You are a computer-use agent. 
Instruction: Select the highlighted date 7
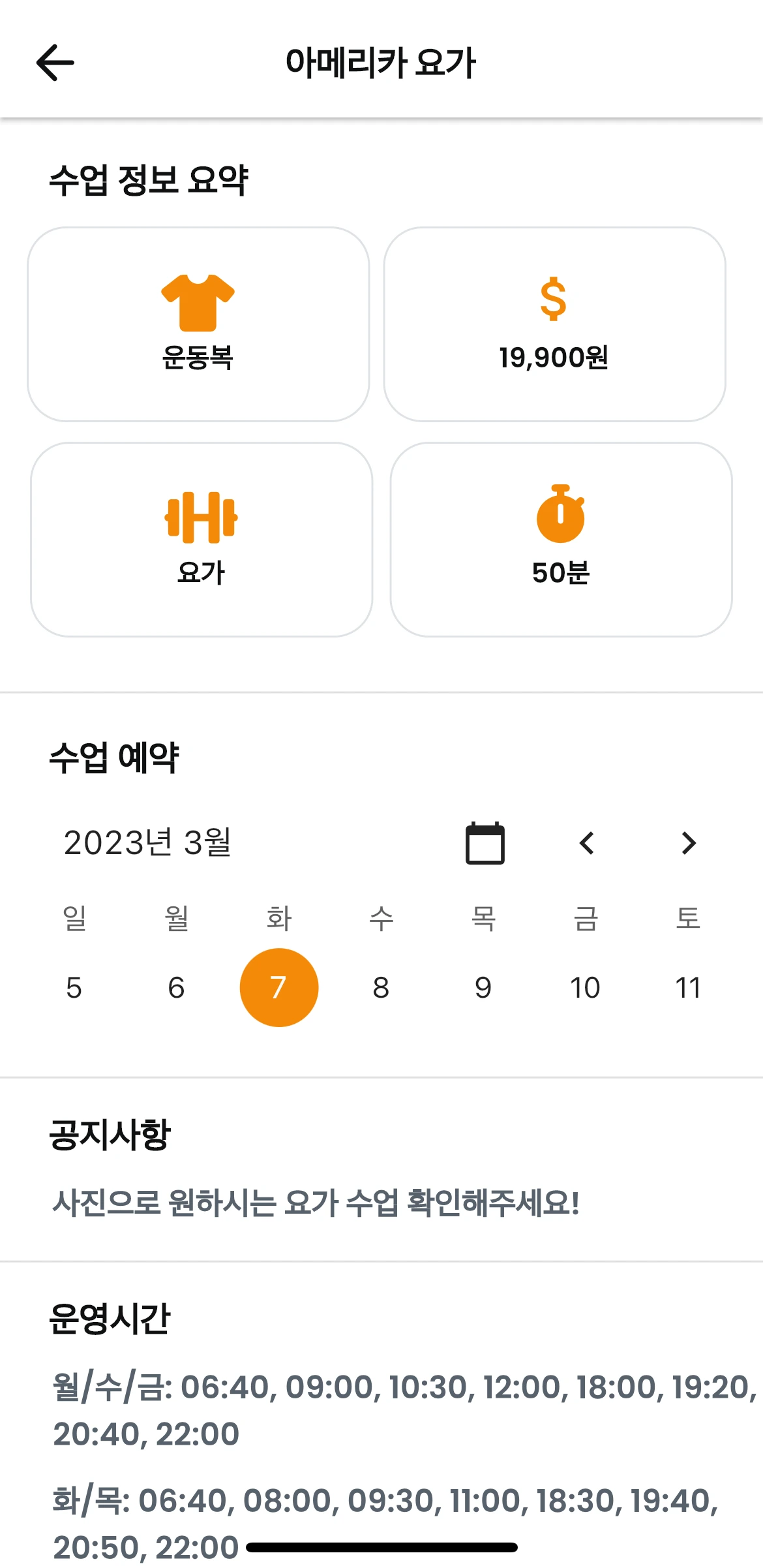(x=279, y=987)
